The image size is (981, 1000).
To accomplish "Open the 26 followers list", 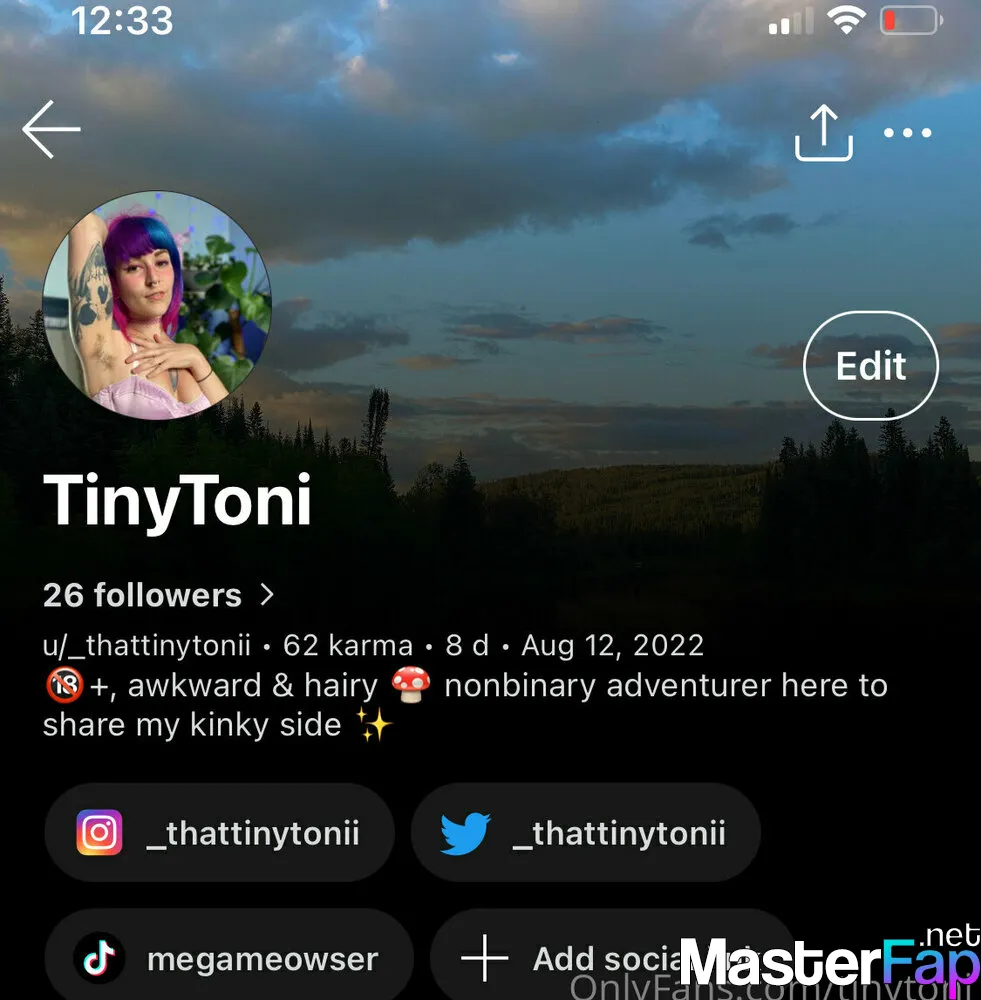I will coord(158,595).
